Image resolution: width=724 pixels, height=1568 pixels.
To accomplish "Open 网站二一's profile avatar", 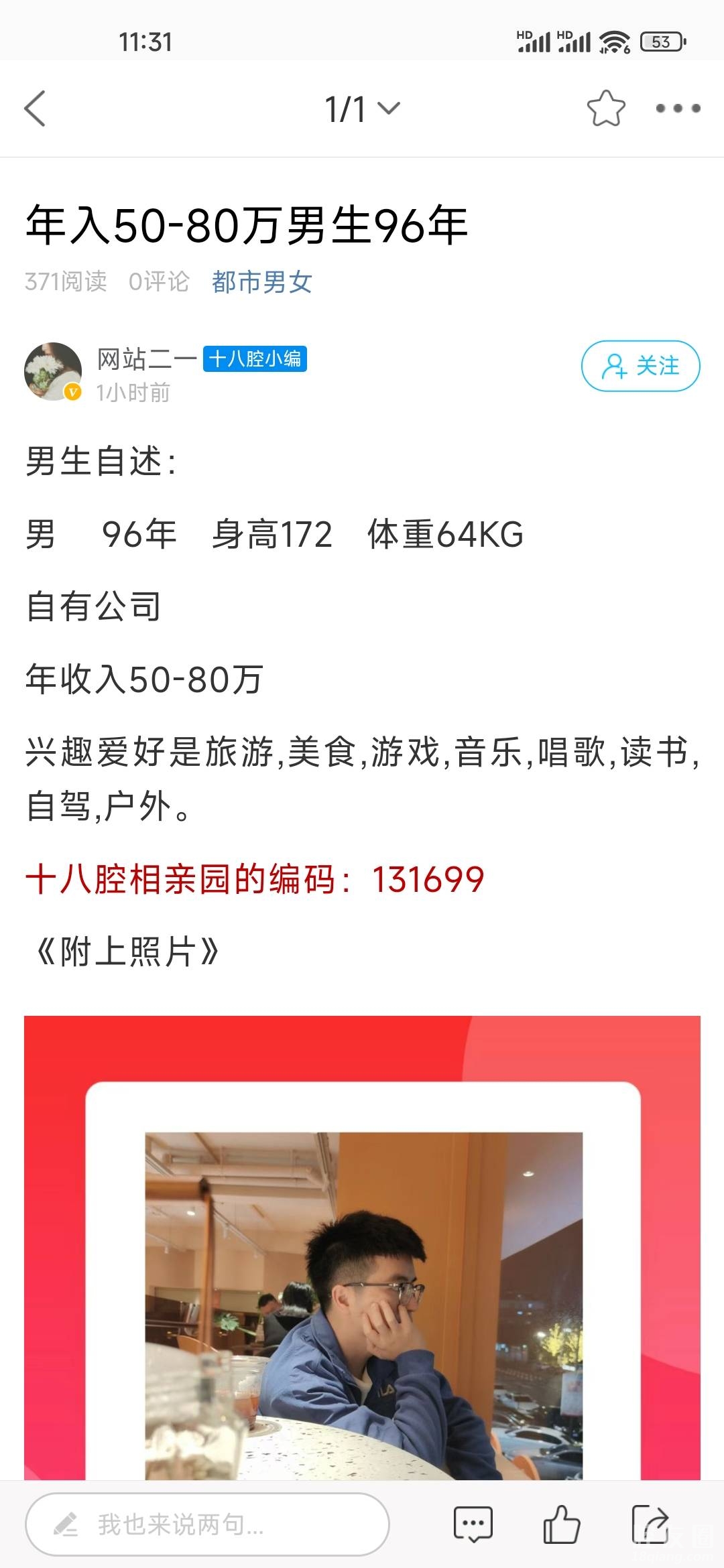I will pyautogui.click(x=53, y=372).
